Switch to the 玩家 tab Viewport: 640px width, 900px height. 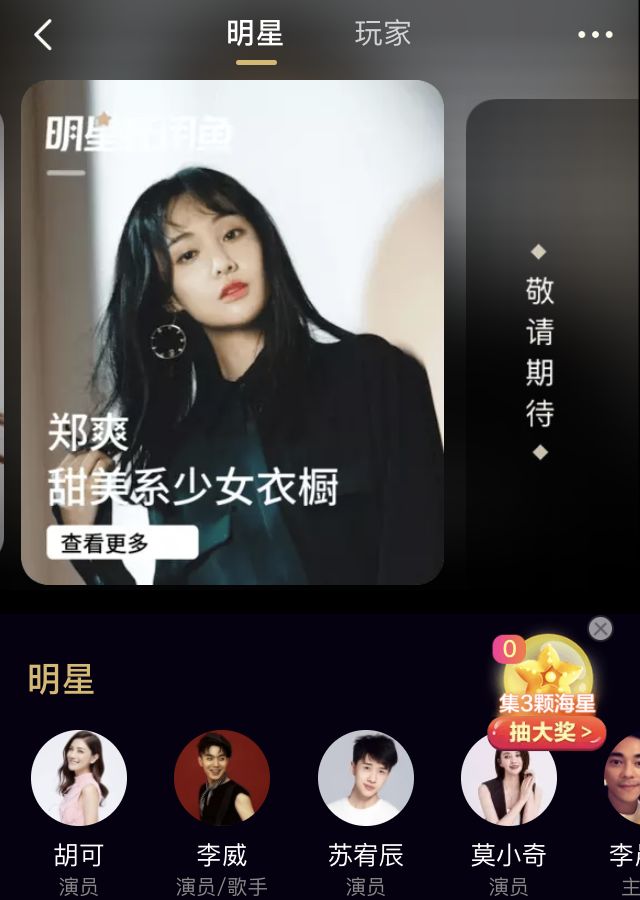[383, 34]
